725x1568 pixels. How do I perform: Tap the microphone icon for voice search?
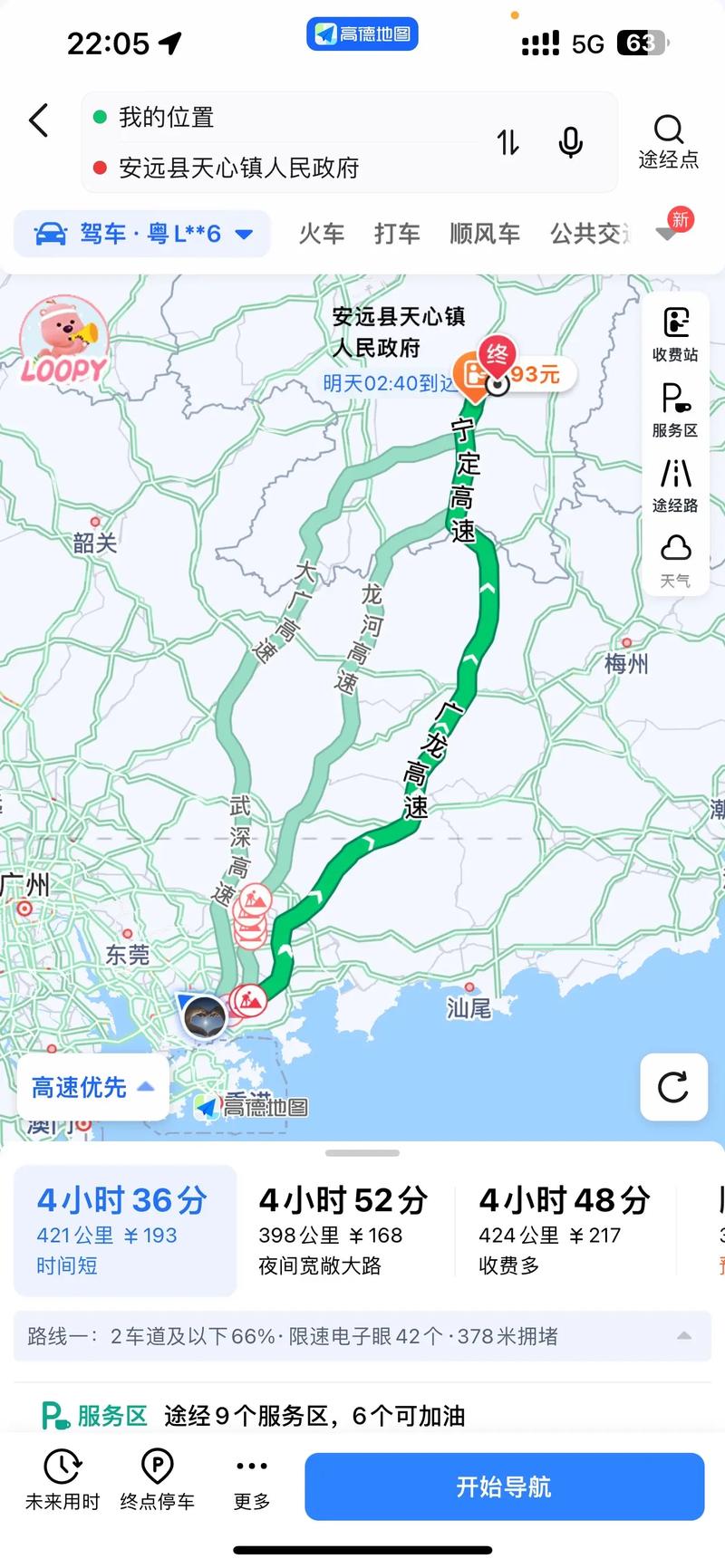coord(570,141)
